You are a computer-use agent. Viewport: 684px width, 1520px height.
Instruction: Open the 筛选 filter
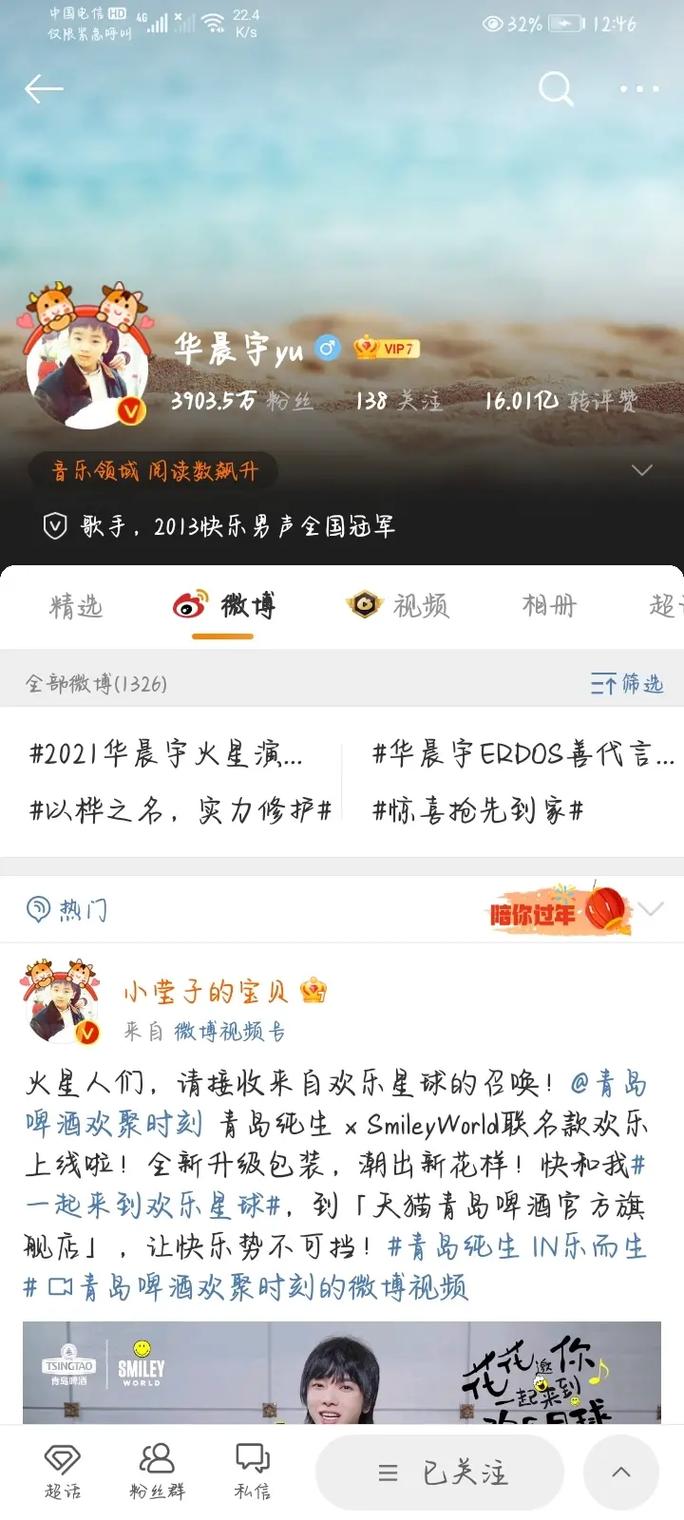627,684
